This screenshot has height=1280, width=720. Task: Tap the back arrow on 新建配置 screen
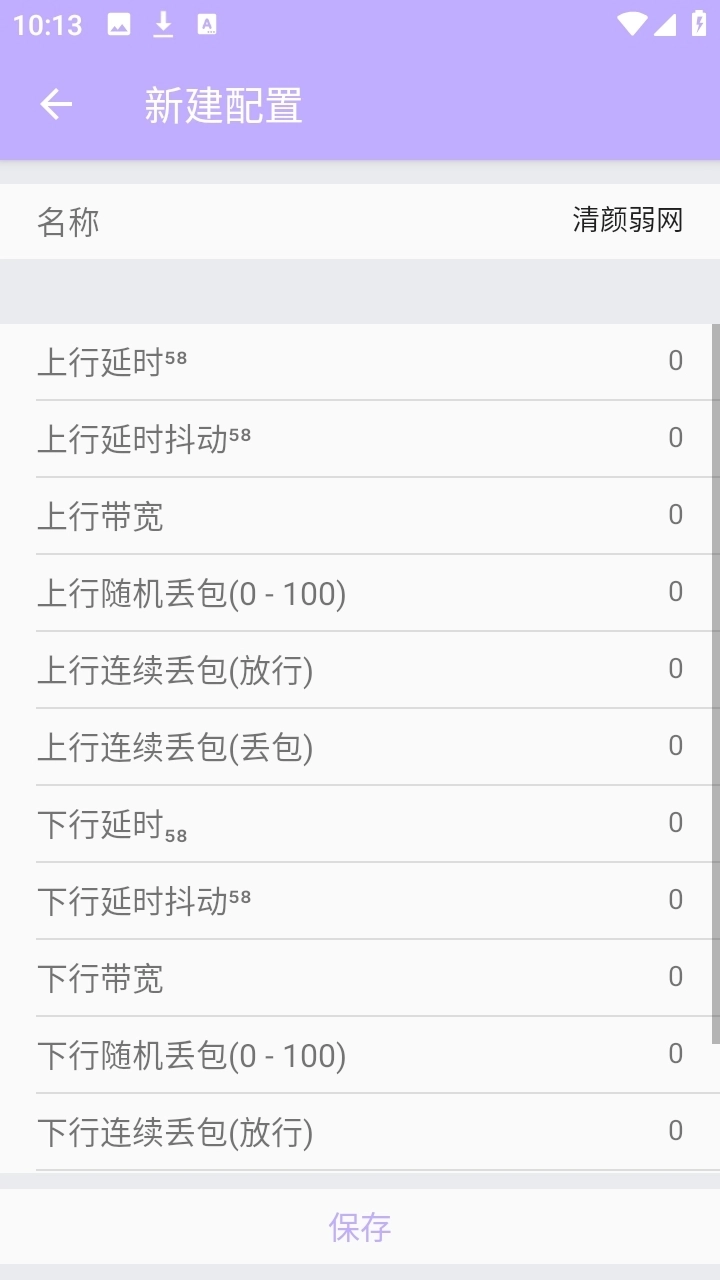tap(55, 104)
